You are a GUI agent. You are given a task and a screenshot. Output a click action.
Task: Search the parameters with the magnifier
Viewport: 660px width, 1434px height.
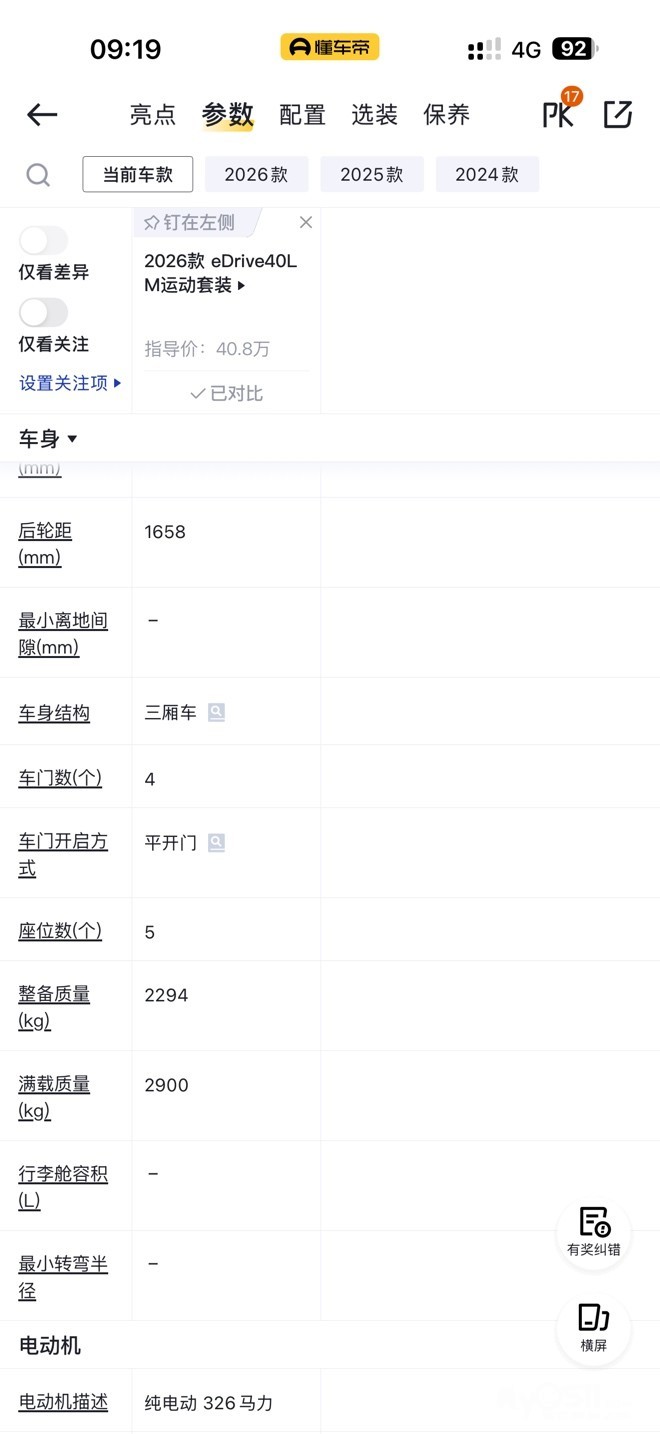(x=38, y=175)
